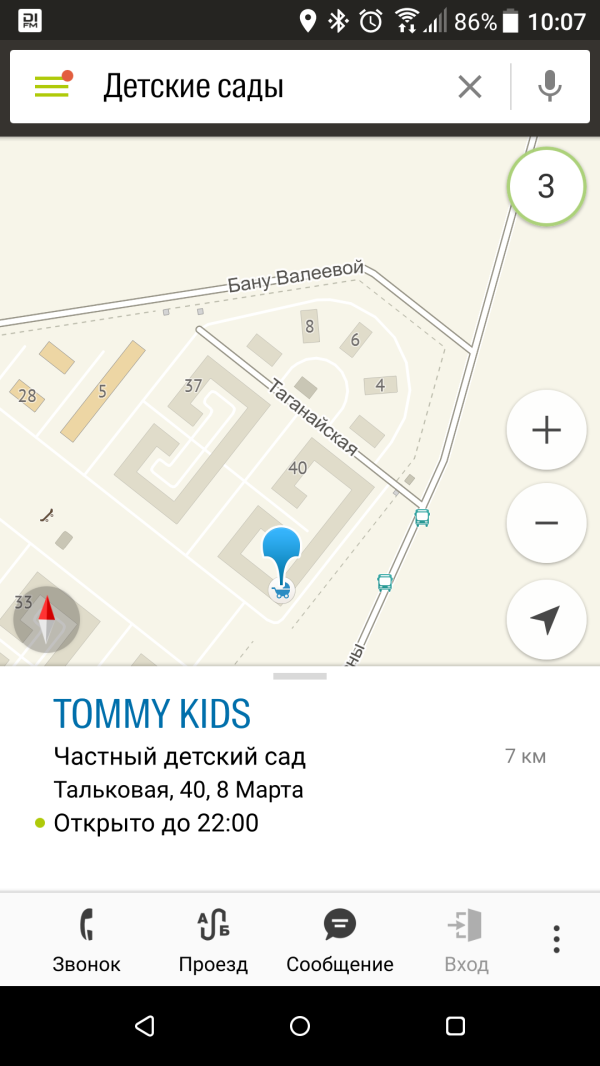Screen dimensions: 600x1066
Task: Call the place via 'Звонок'
Action: (x=86, y=942)
